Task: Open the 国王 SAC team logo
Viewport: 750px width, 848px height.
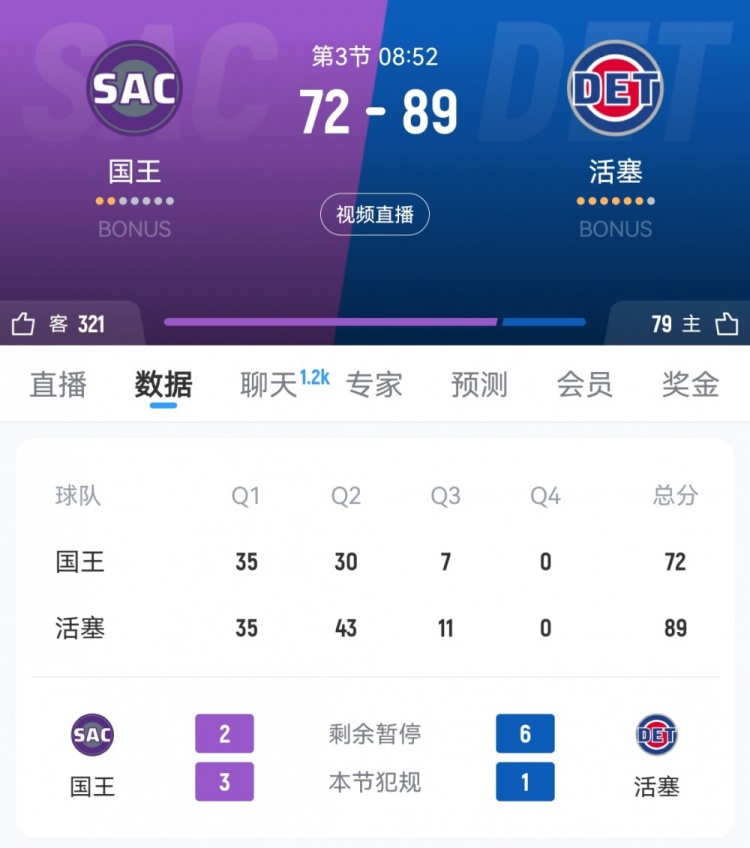Action: (134, 88)
